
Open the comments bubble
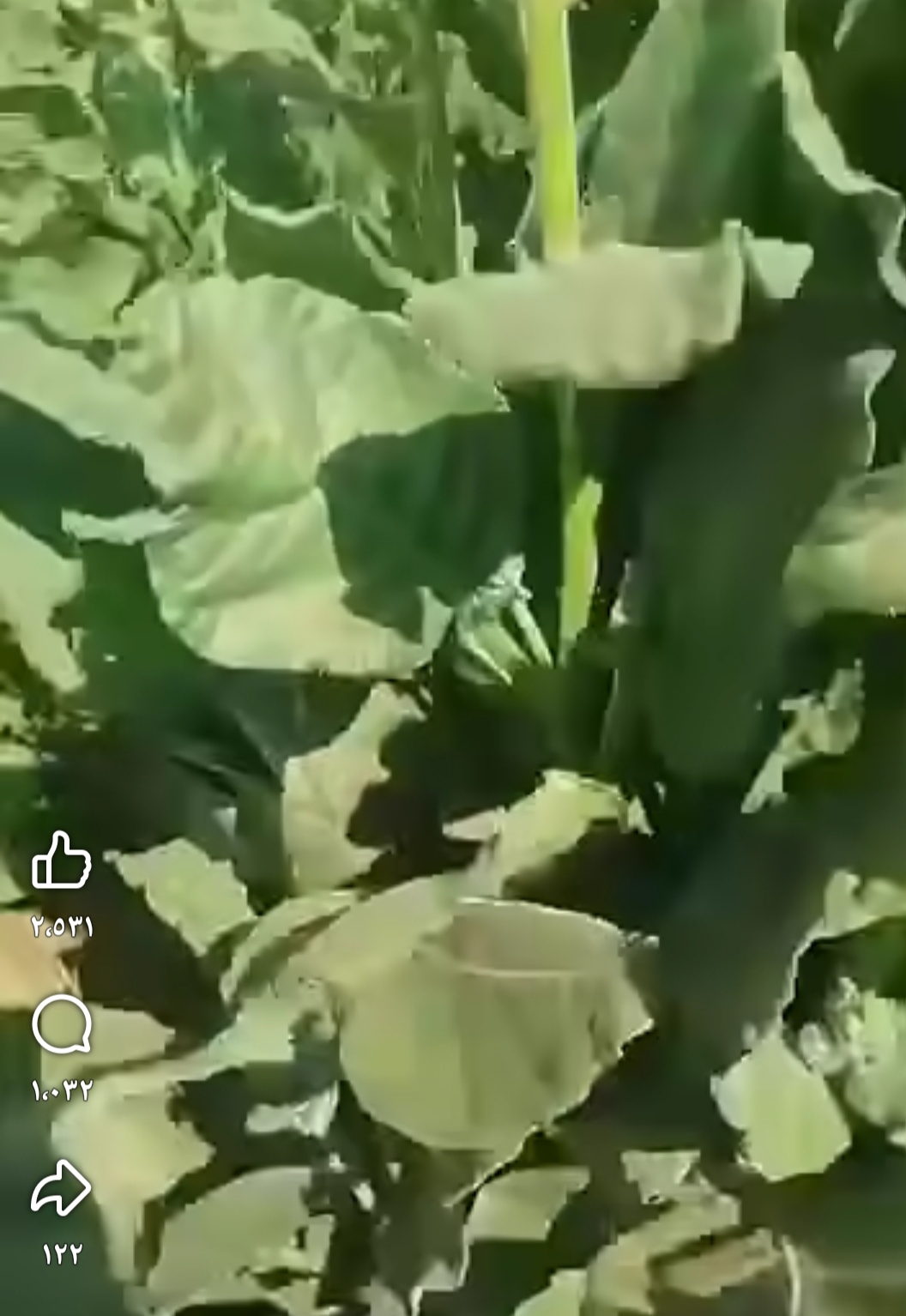(62, 1024)
